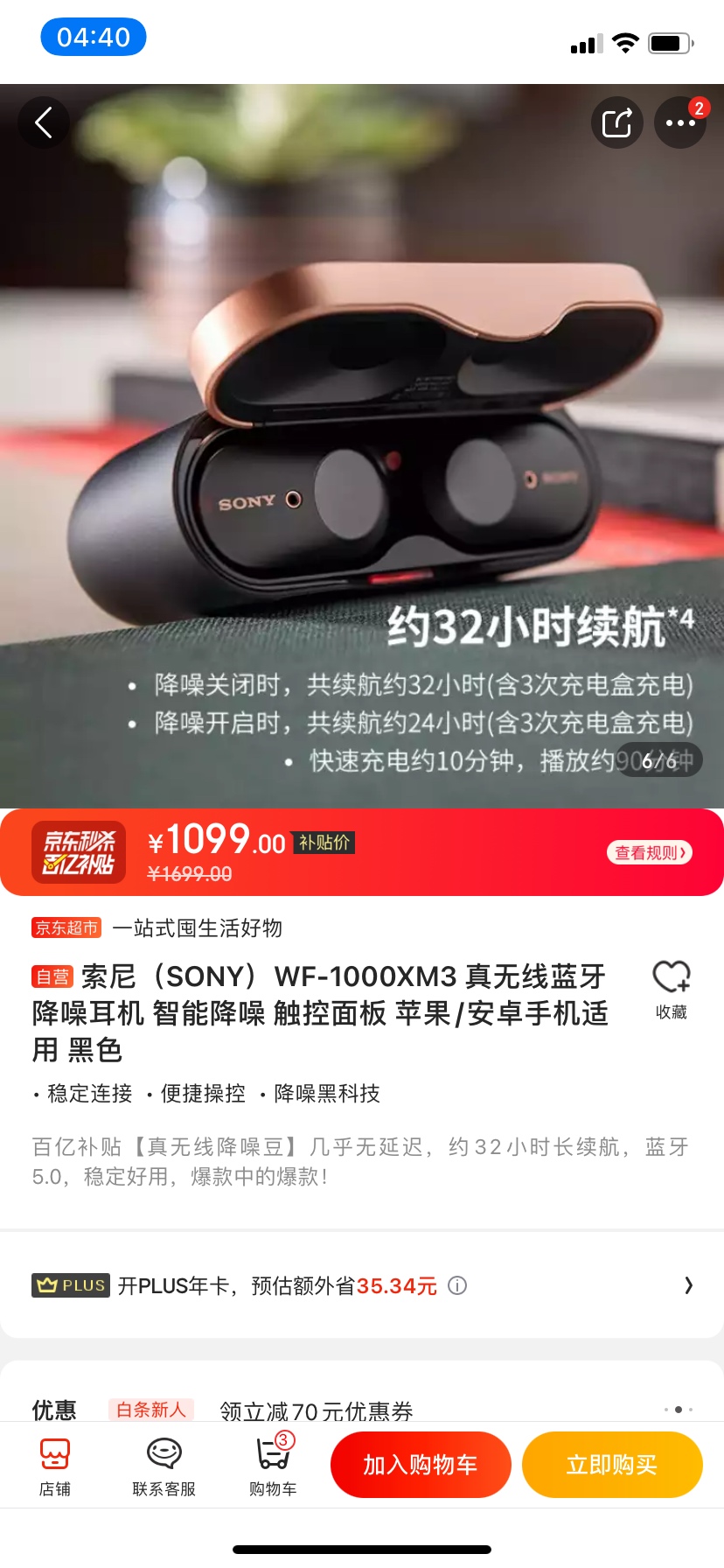Go back using the top-left arrow
The width and height of the screenshot is (724, 1568).
44,122
